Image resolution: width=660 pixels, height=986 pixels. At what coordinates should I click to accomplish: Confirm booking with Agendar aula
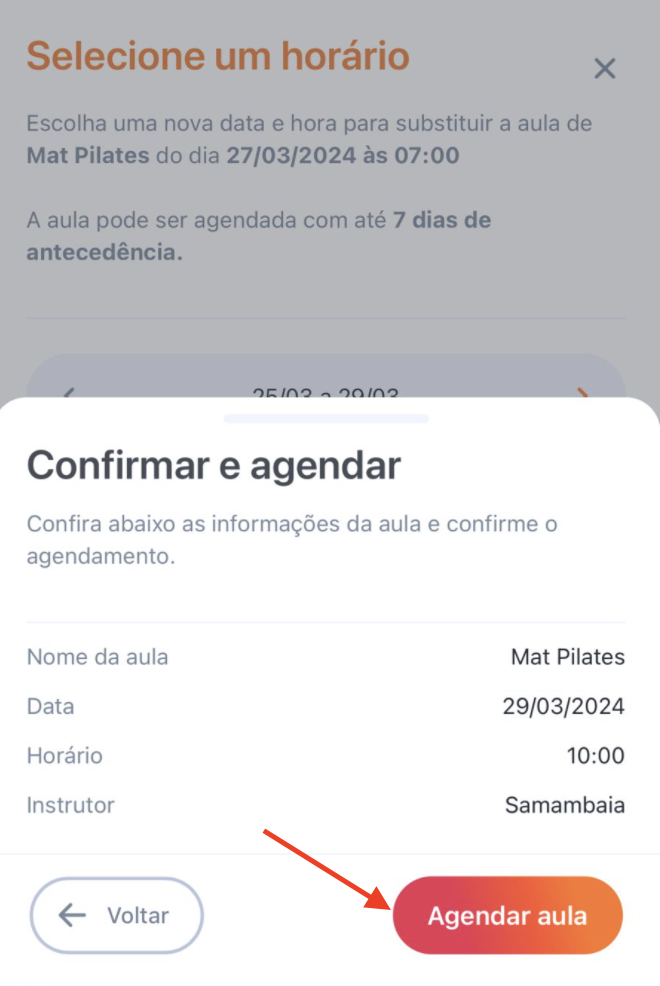(507, 916)
